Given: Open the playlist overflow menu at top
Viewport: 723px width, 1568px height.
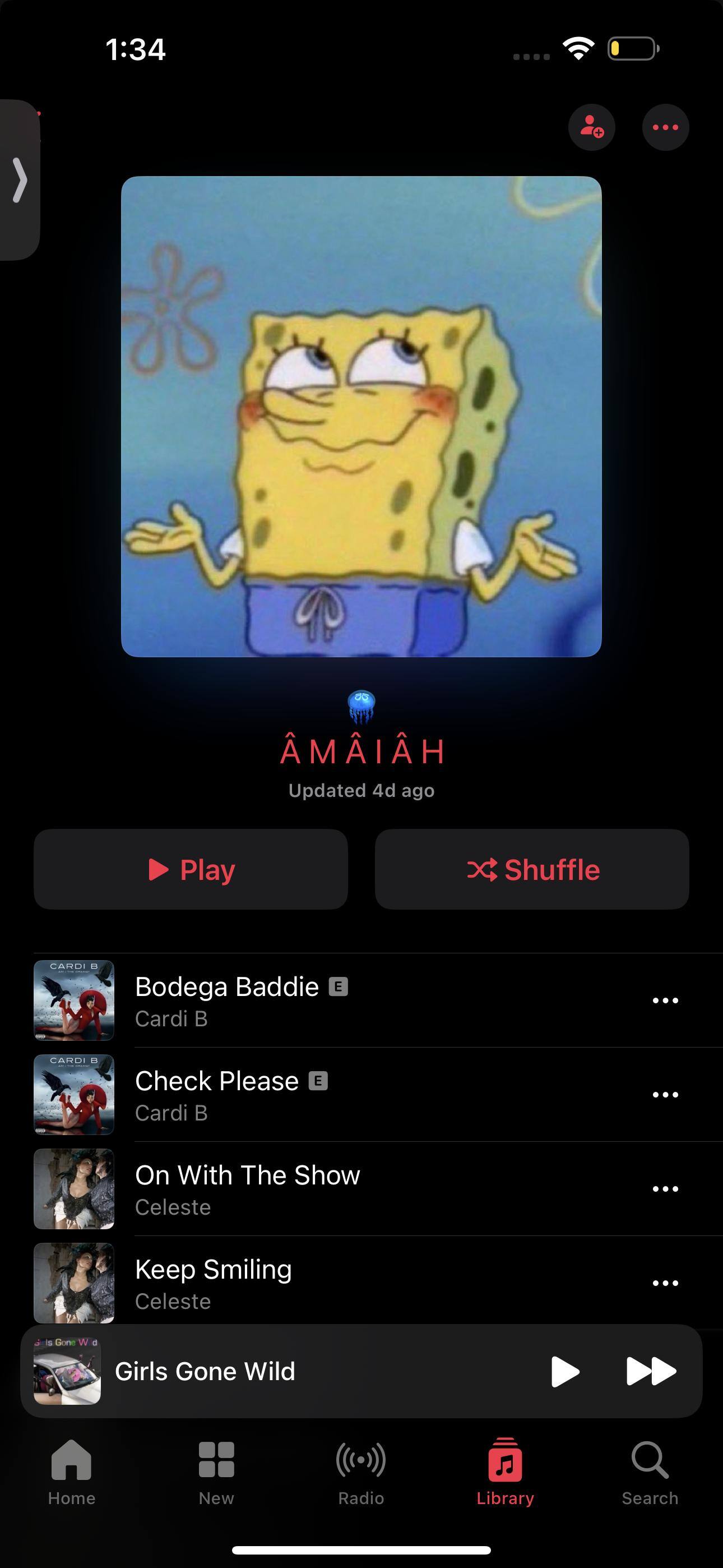Looking at the screenshot, I should click(x=665, y=127).
